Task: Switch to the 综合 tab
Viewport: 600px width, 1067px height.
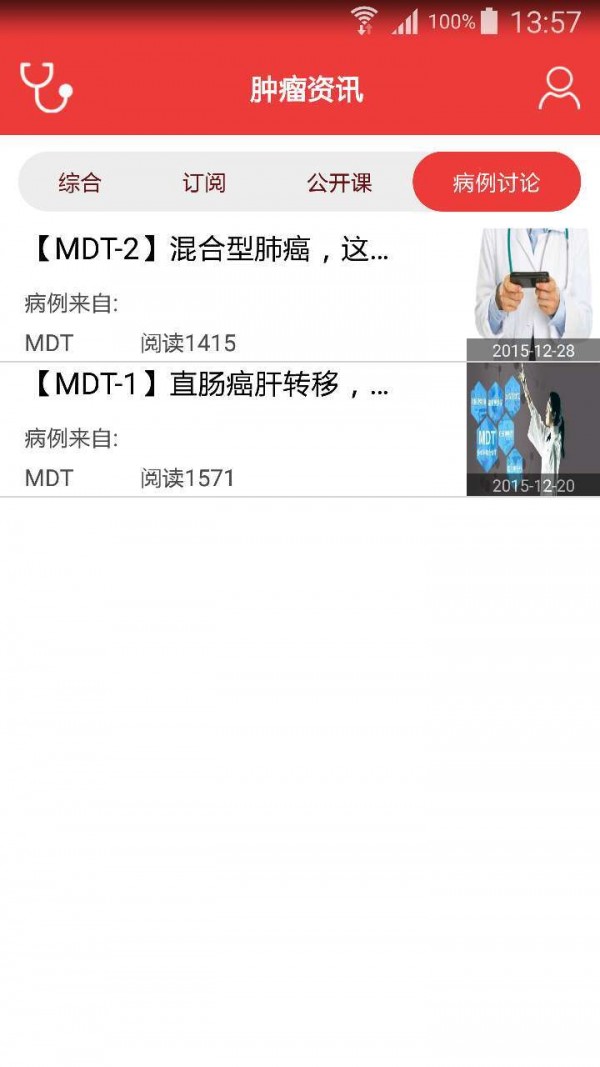Action: click(x=80, y=183)
